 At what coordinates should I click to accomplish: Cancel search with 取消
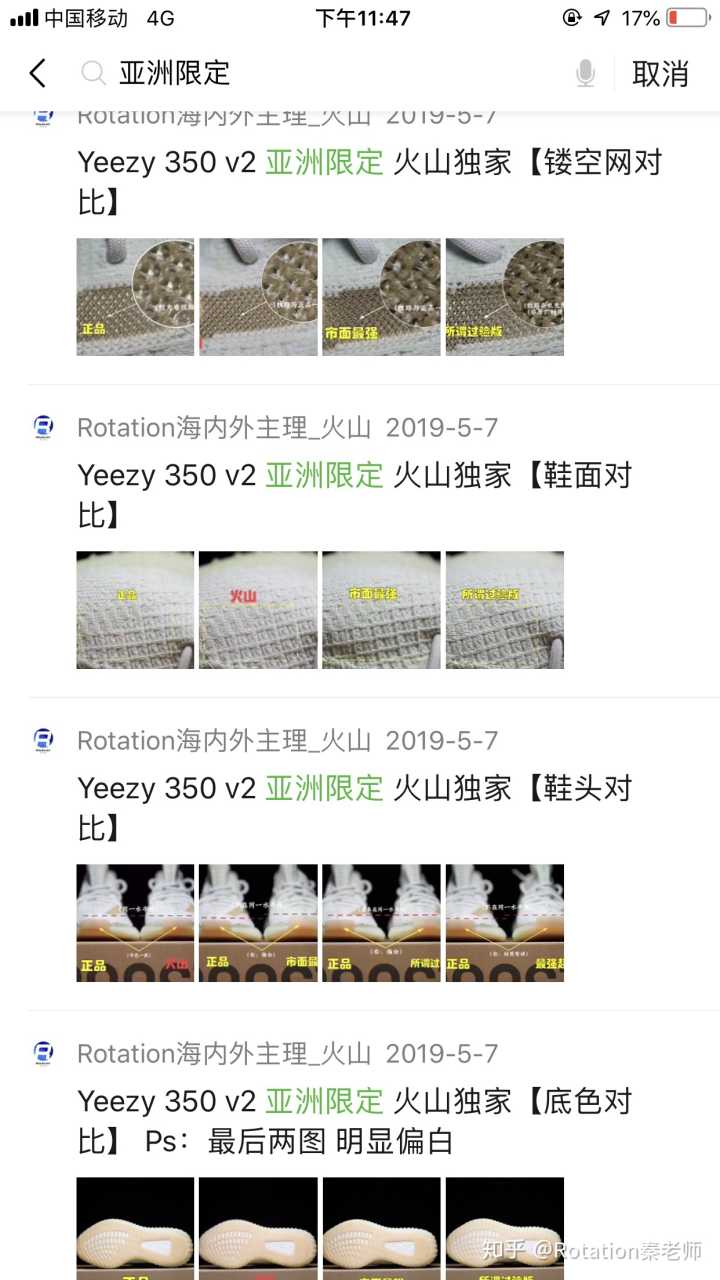[x=660, y=73]
